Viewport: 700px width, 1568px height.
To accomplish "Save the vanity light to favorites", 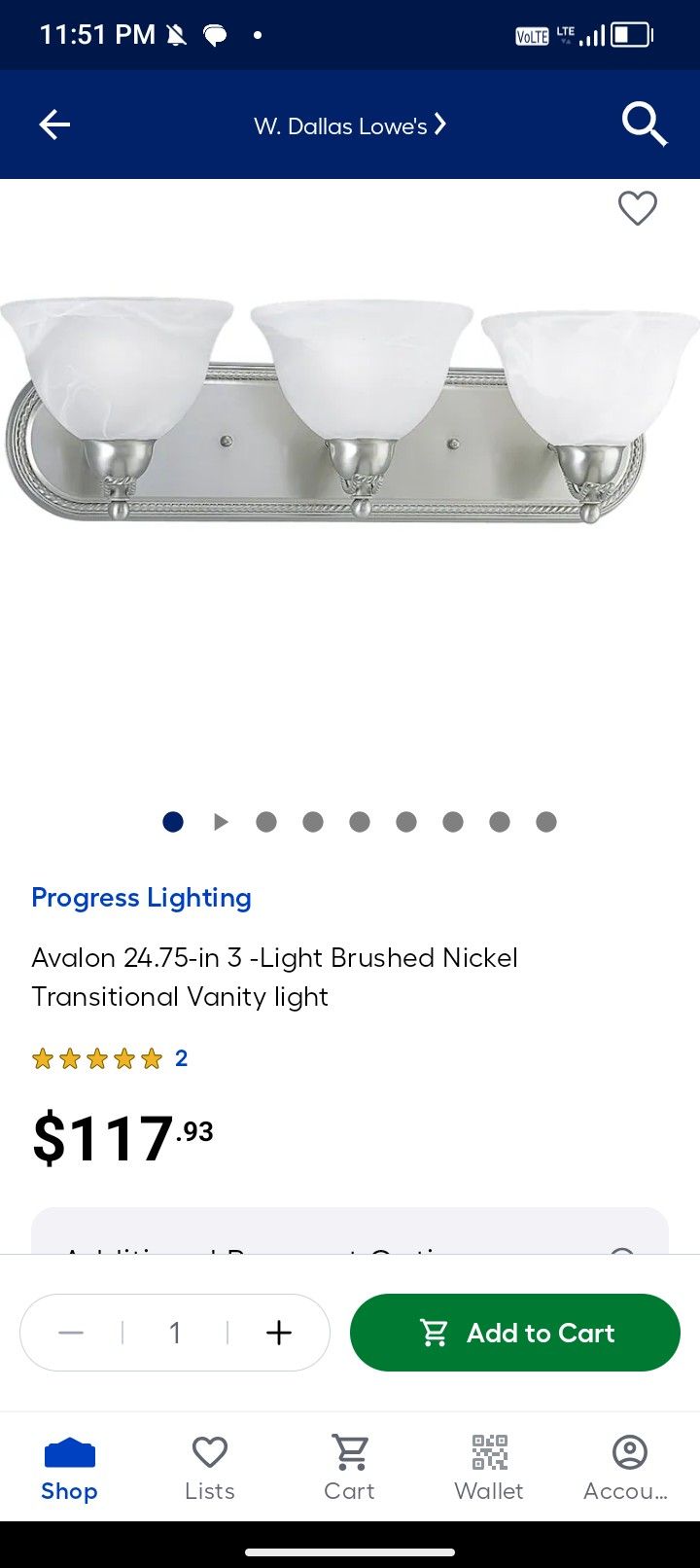I will click(638, 208).
